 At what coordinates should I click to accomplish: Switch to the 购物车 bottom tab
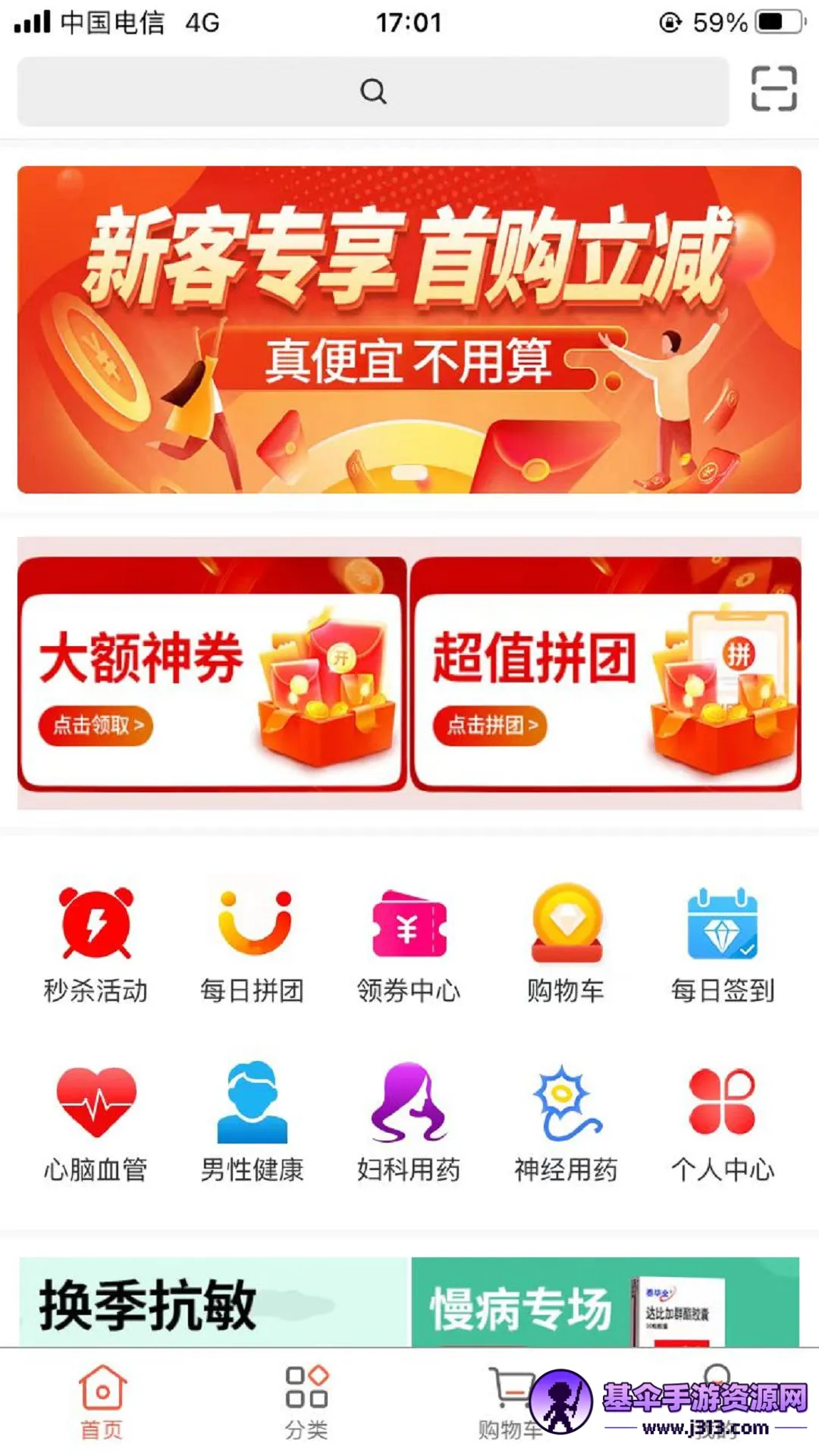click(510, 1403)
